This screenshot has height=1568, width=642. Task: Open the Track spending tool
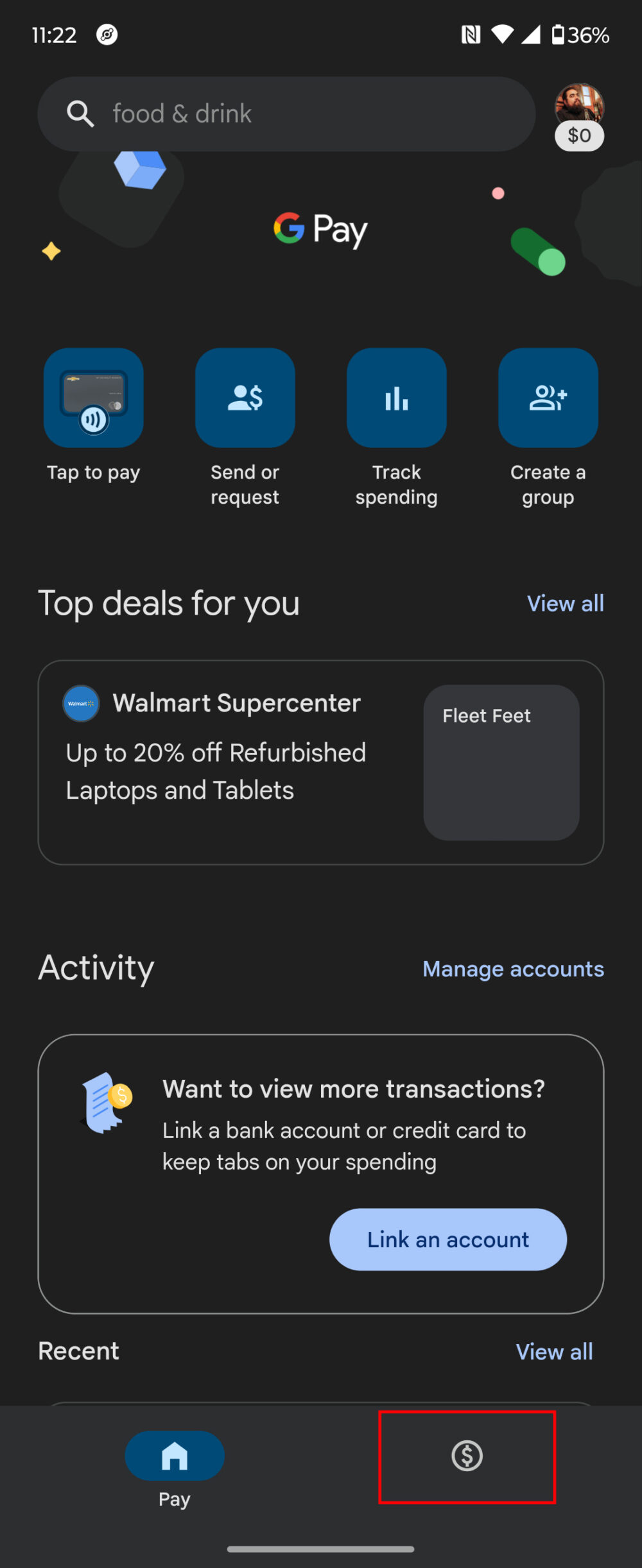point(396,398)
